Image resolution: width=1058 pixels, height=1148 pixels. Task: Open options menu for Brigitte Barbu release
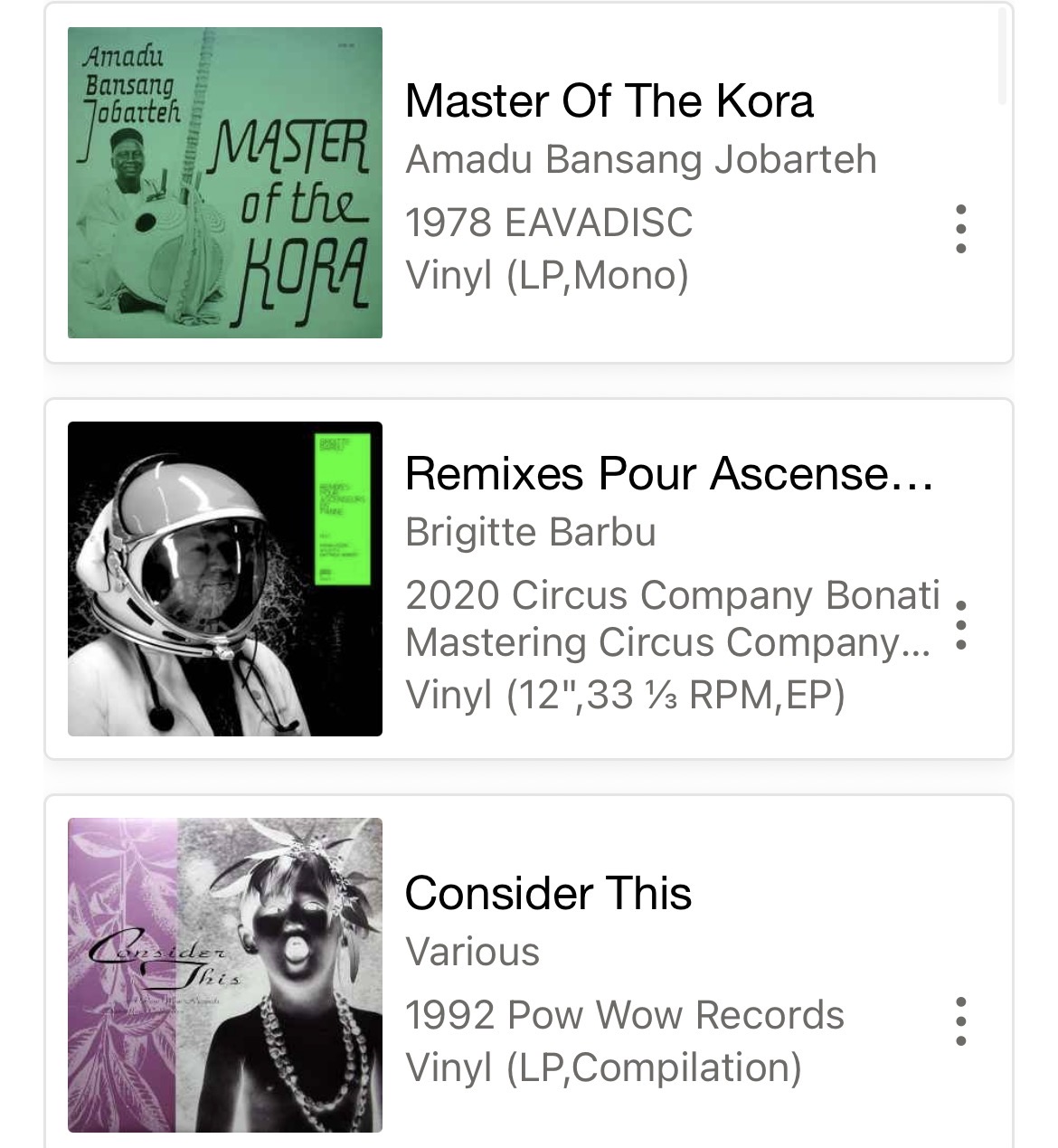[x=960, y=625]
